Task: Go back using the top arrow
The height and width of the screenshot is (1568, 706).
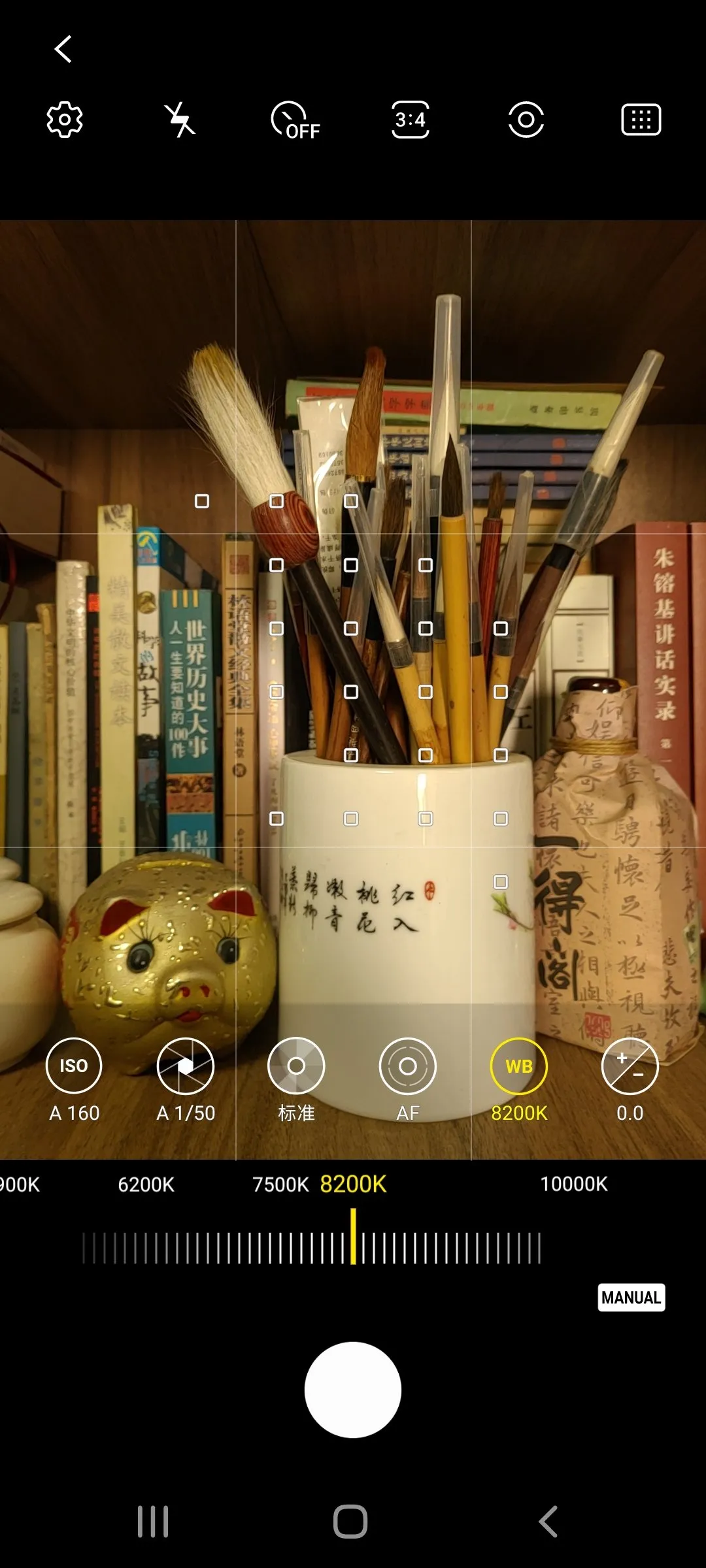Action: (x=63, y=49)
